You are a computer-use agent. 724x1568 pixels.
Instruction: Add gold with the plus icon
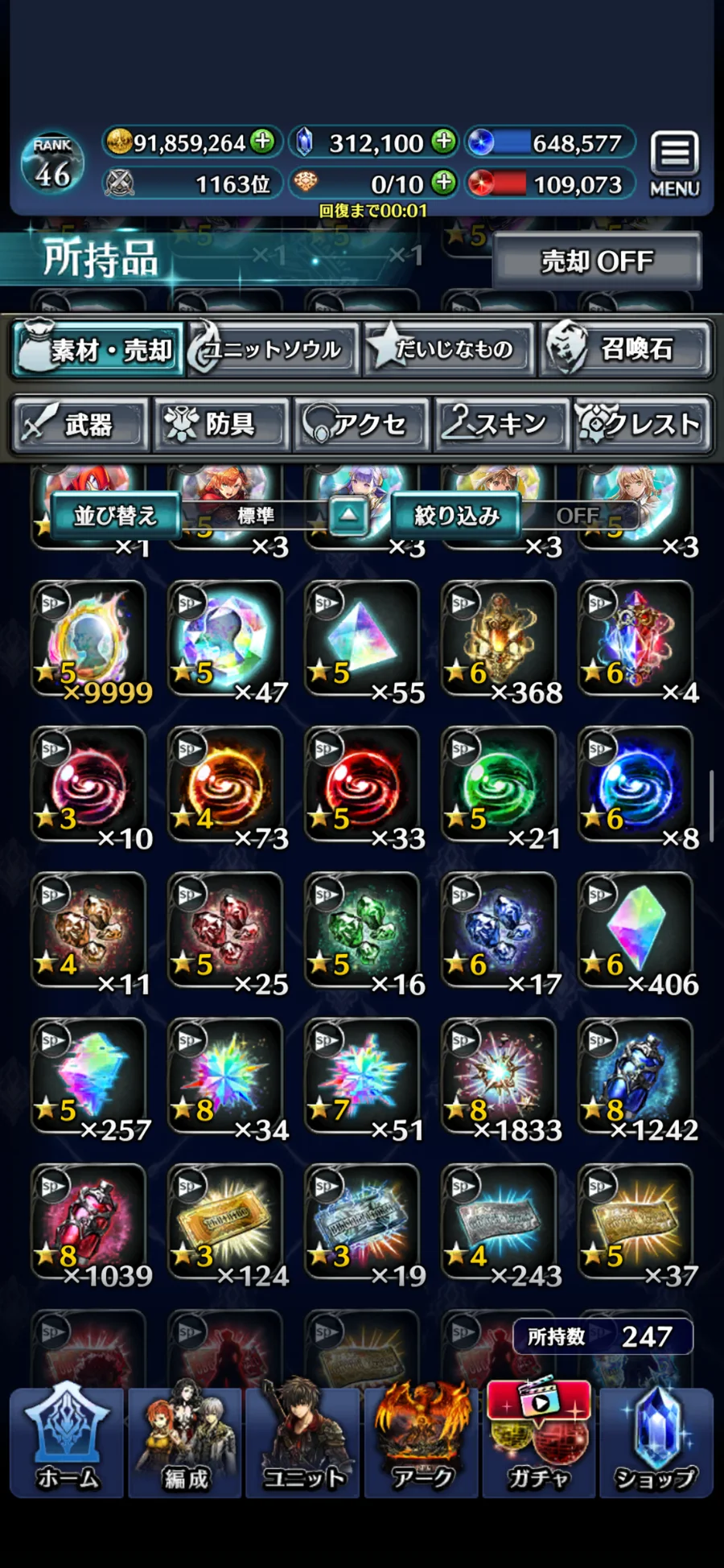point(262,142)
